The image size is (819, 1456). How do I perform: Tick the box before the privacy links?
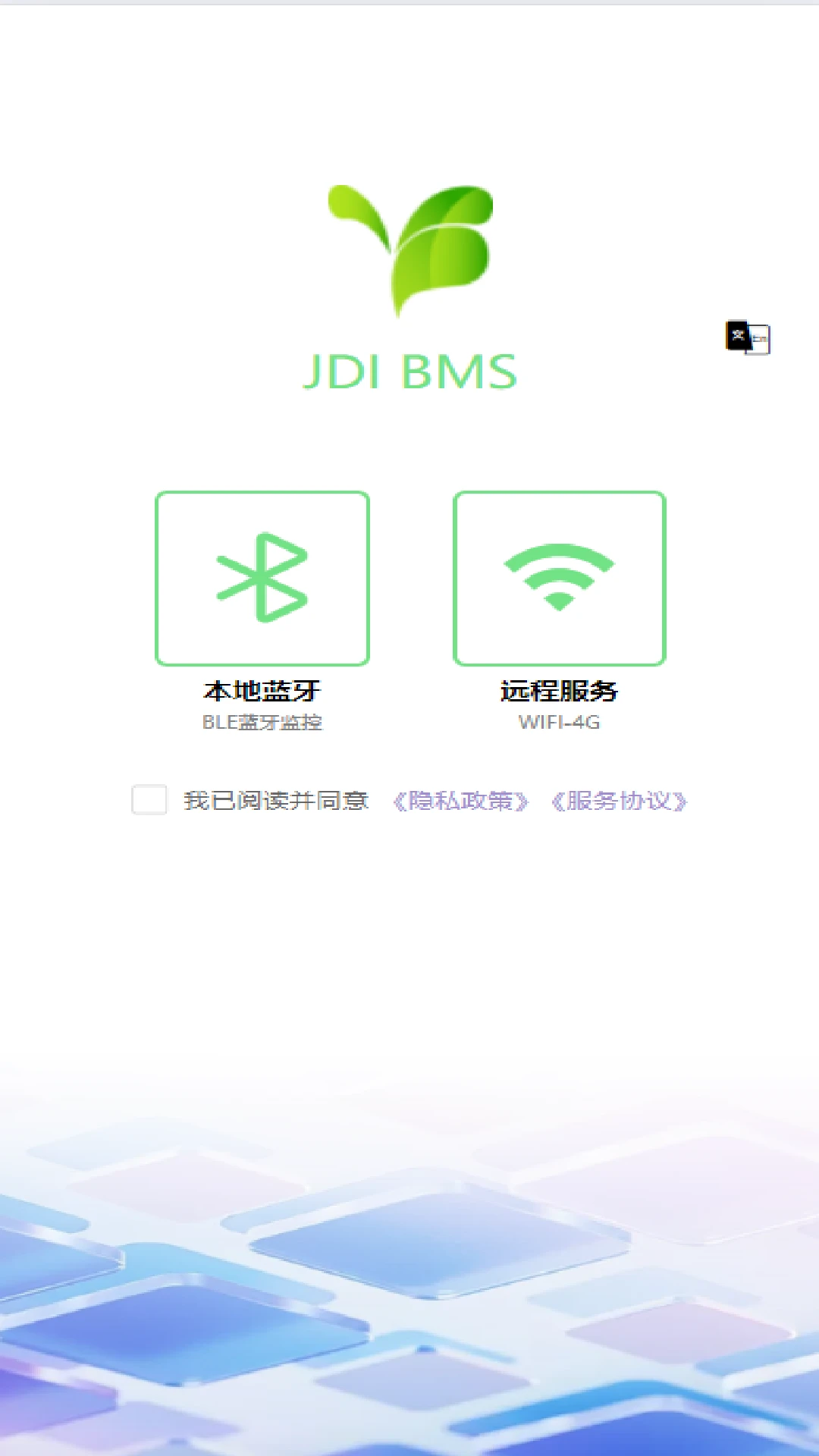coord(149,800)
